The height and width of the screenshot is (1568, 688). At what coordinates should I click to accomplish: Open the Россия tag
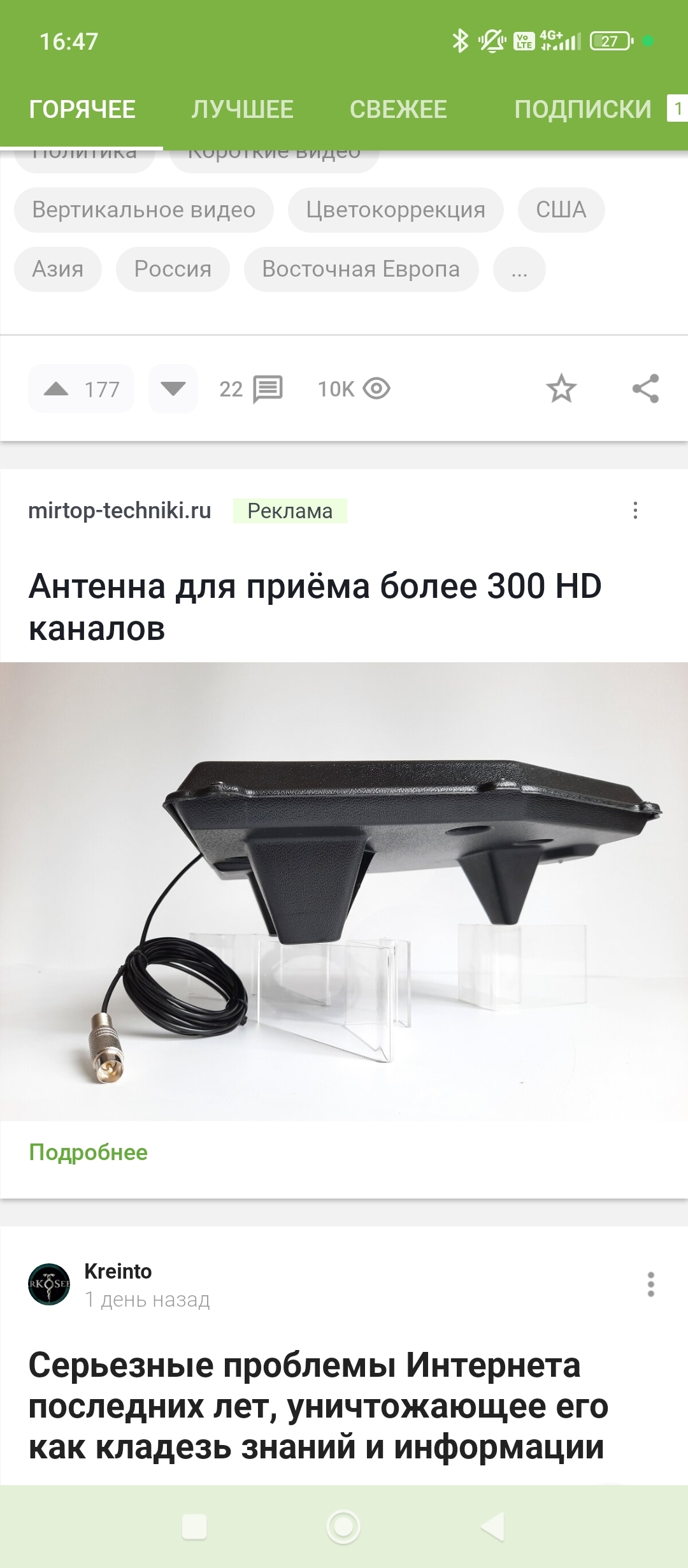tap(173, 269)
